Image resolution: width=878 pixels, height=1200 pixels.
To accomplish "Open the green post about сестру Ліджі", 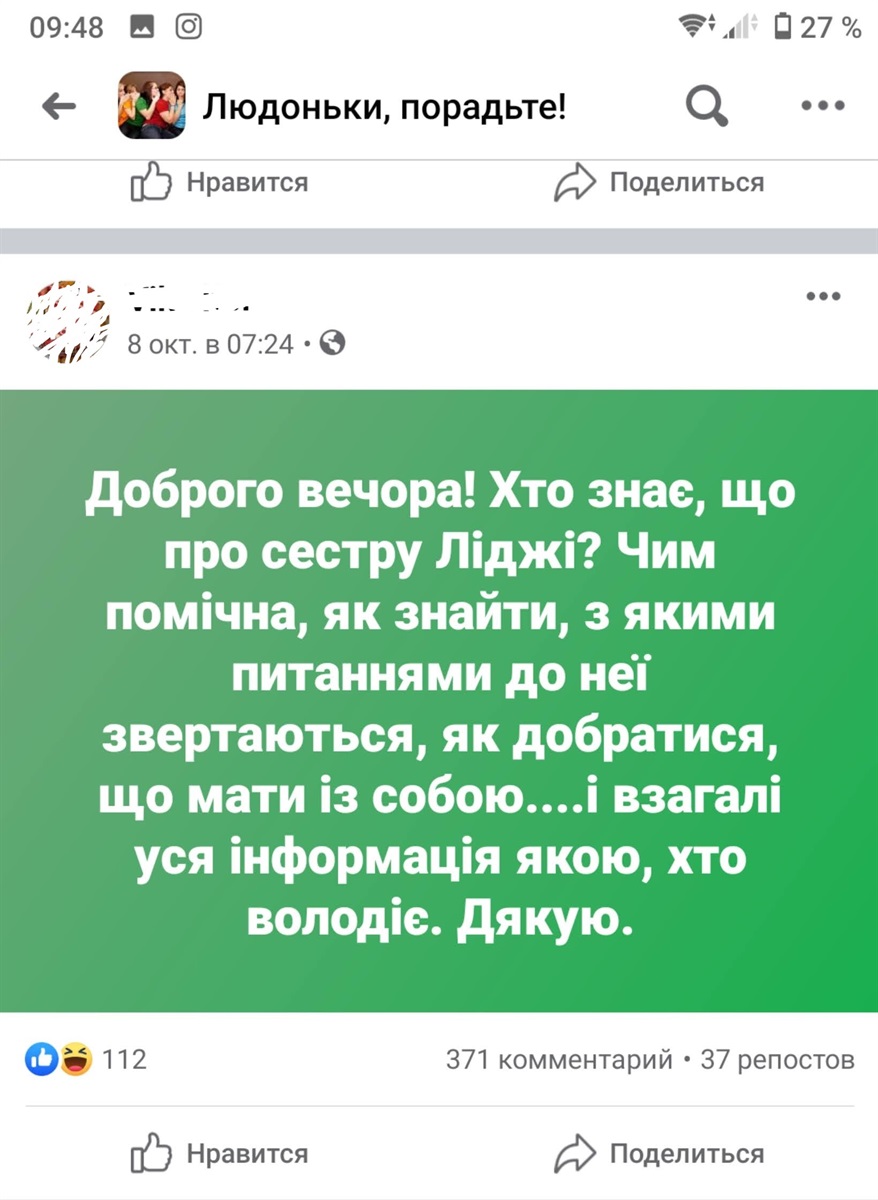I will pos(439,700).
